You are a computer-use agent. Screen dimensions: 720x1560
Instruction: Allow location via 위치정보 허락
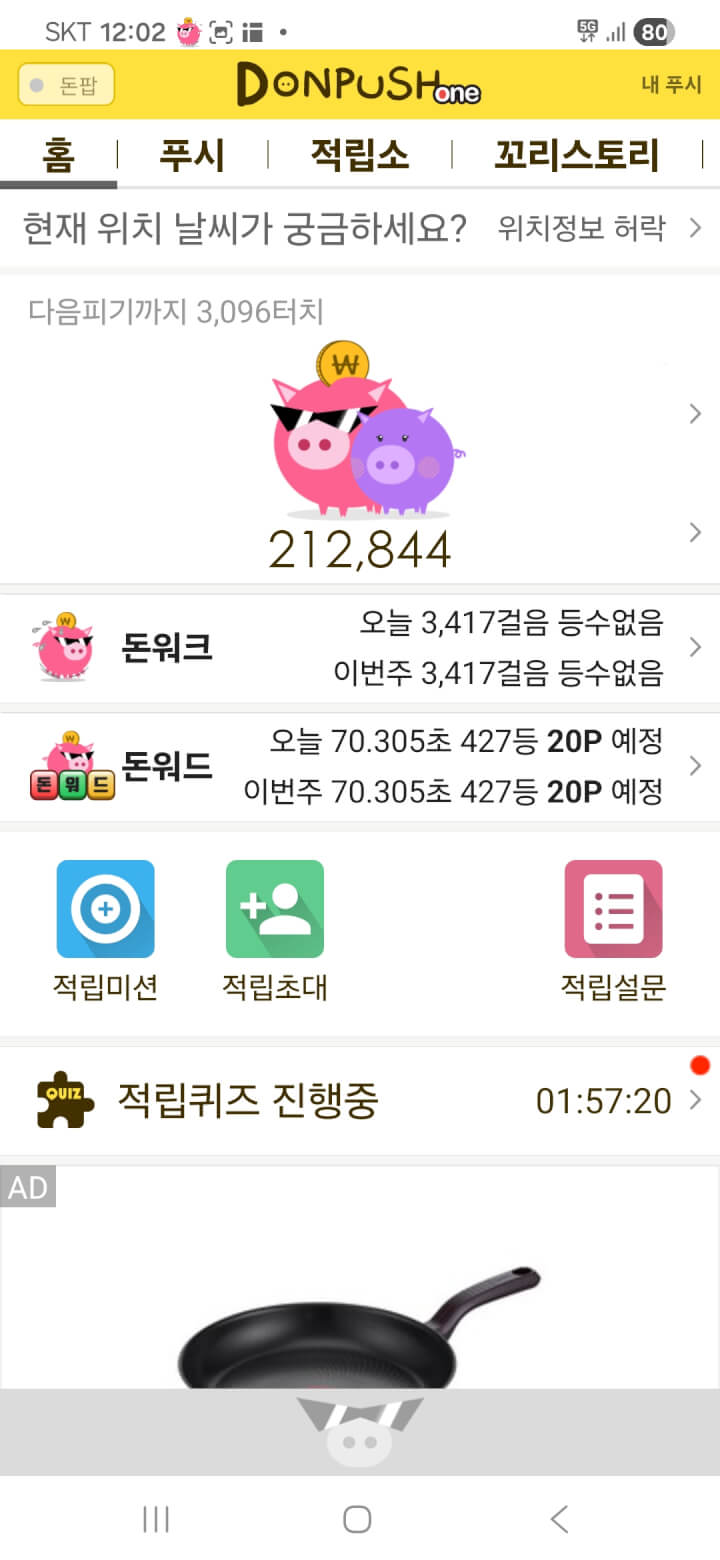(x=598, y=229)
